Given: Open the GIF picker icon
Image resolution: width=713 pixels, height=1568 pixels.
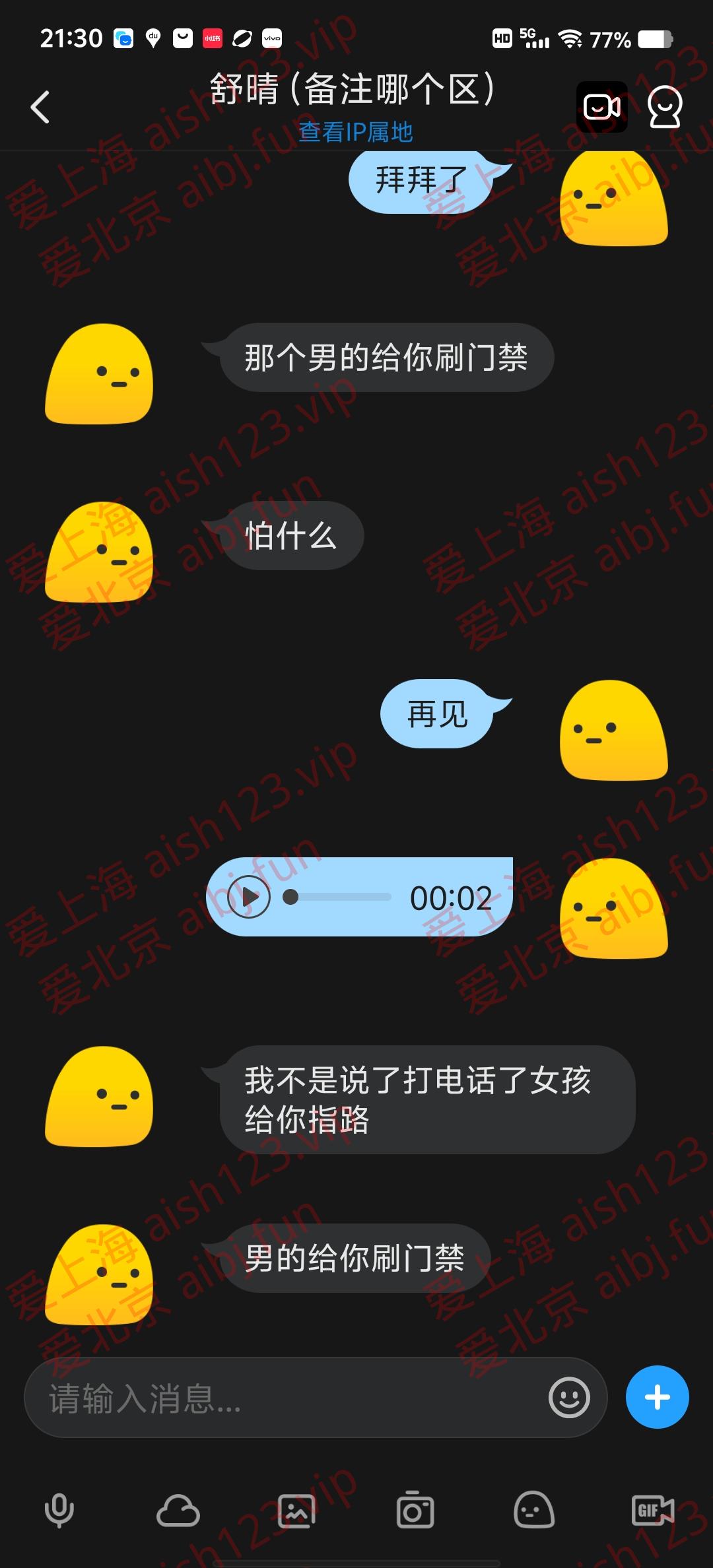Looking at the screenshot, I should pyautogui.click(x=652, y=1511).
